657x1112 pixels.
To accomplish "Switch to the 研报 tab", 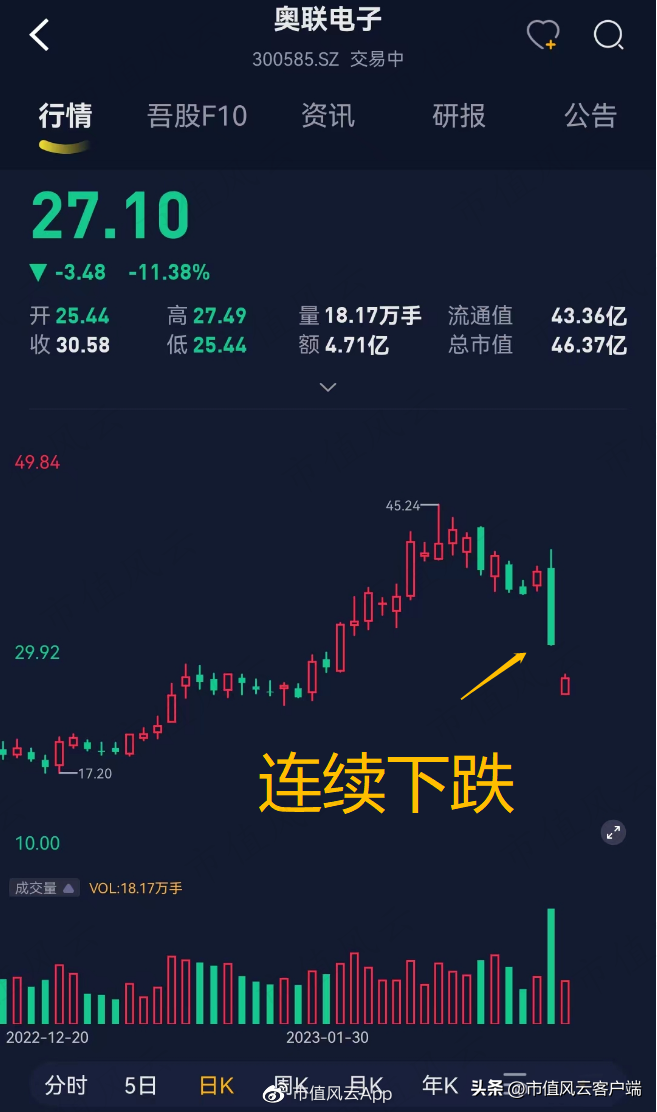I will point(459,116).
